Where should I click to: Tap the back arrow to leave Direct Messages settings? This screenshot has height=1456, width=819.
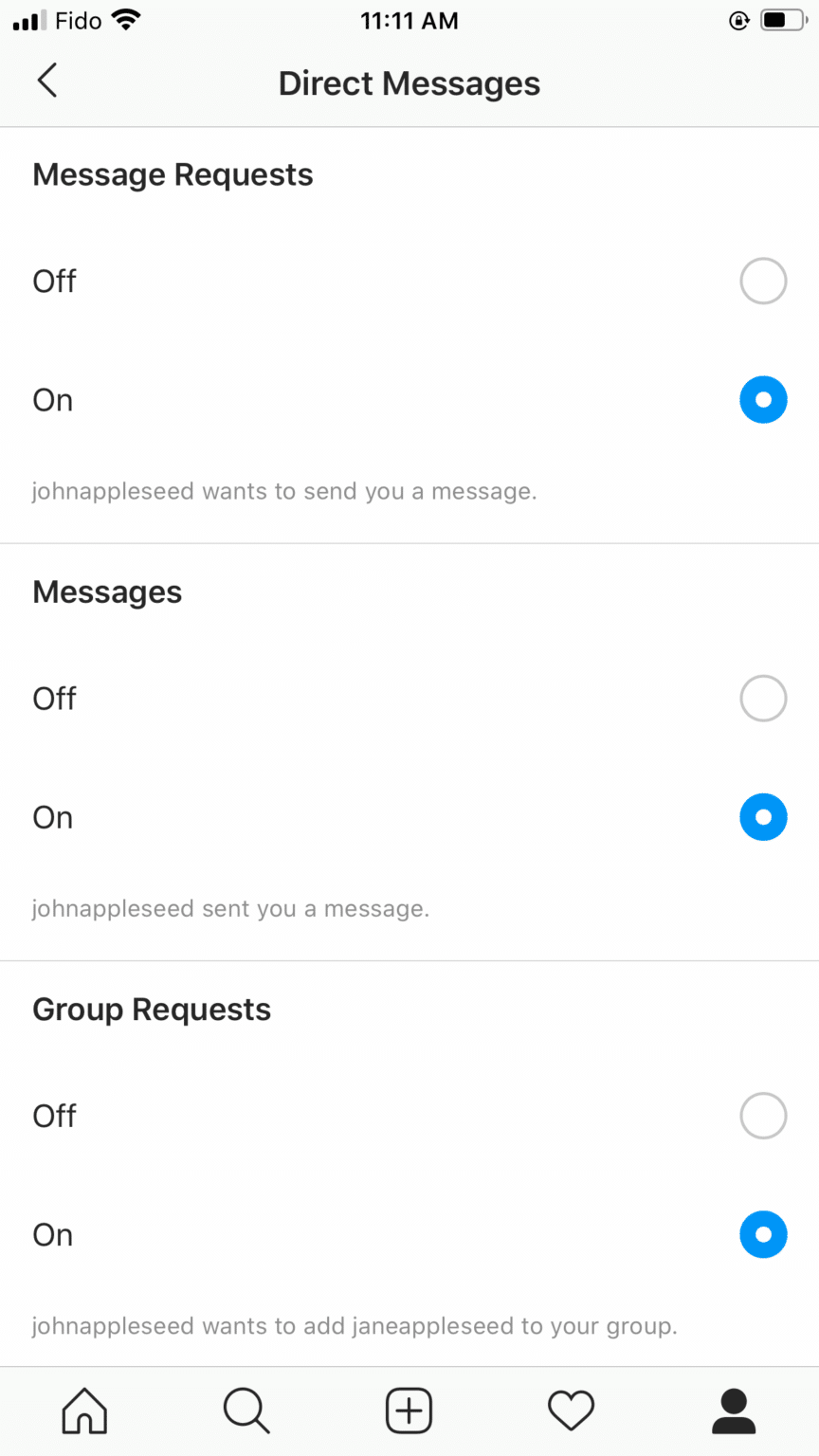click(46, 81)
